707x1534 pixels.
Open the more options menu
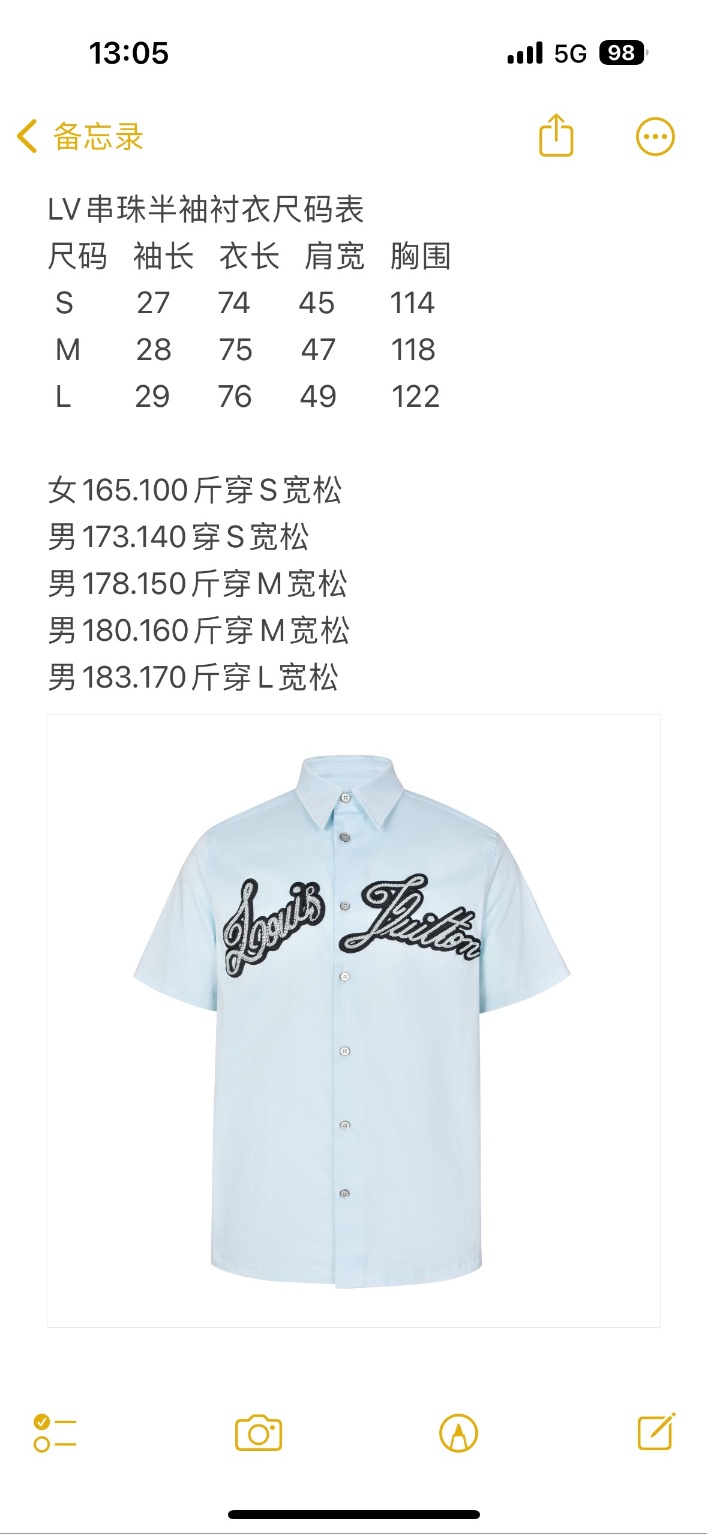coord(655,136)
